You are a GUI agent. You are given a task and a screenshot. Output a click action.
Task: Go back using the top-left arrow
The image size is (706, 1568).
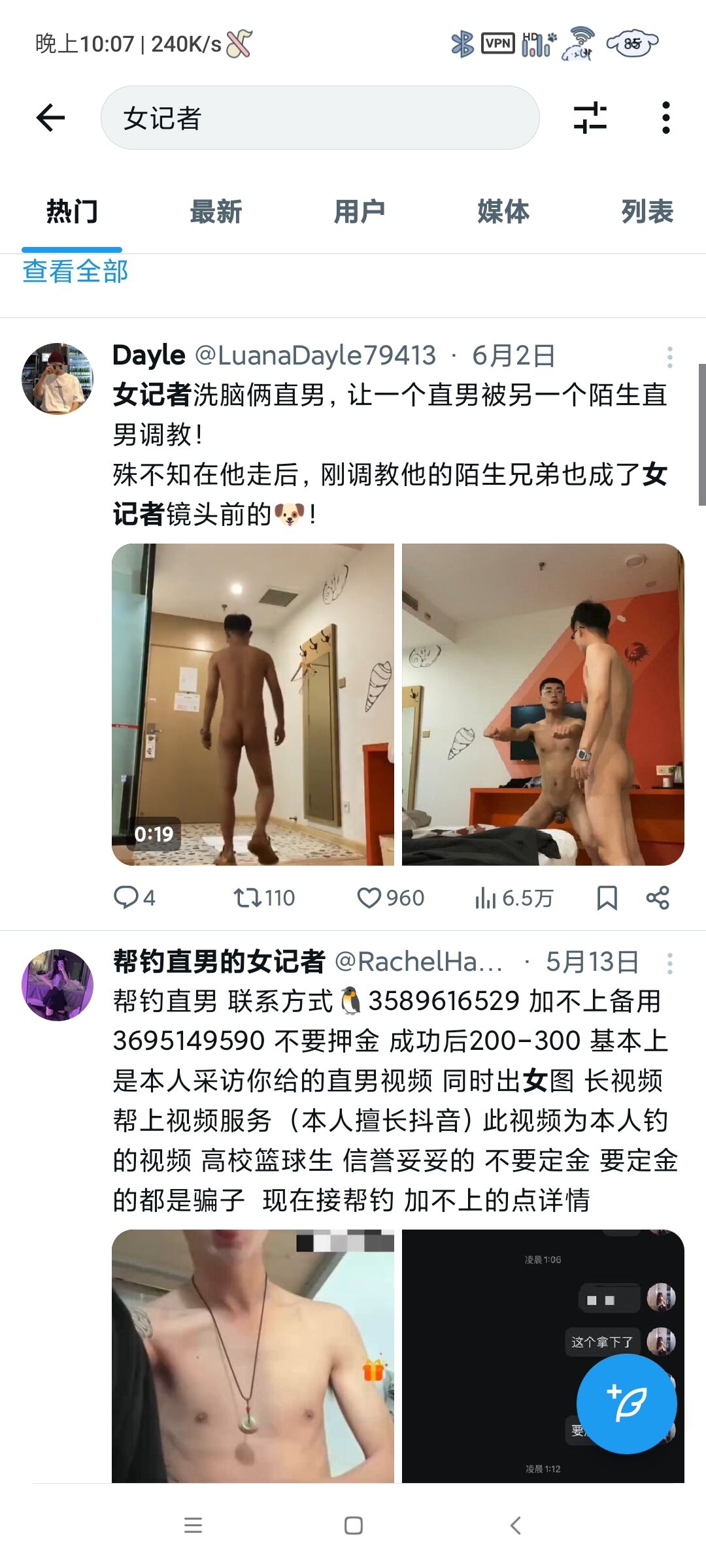coord(50,118)
